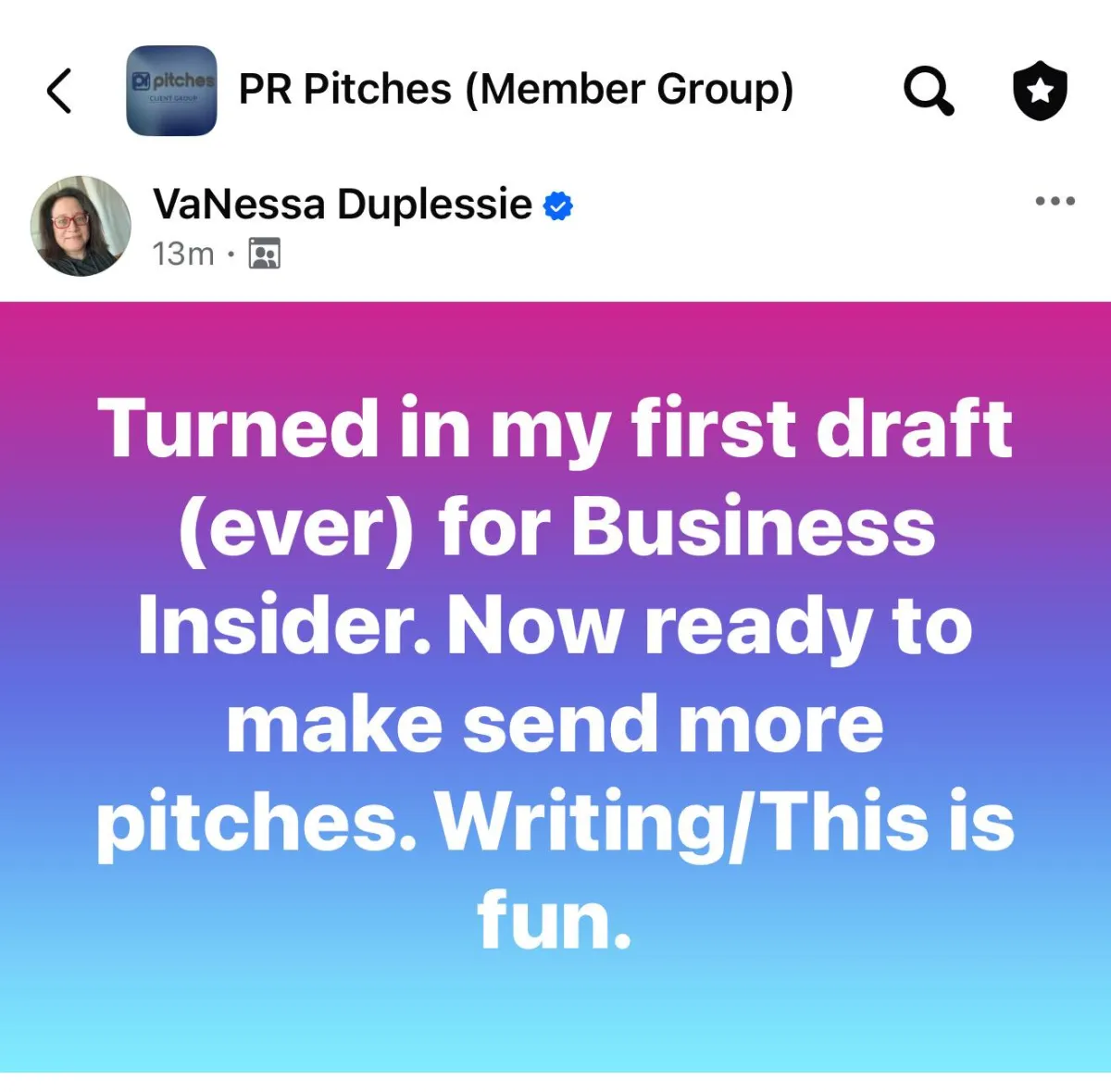Image resolution: width=1111 pixels, height=1092 pixels.
Task: Open the star shield badge icon
Action: (x=1040, y=91)
